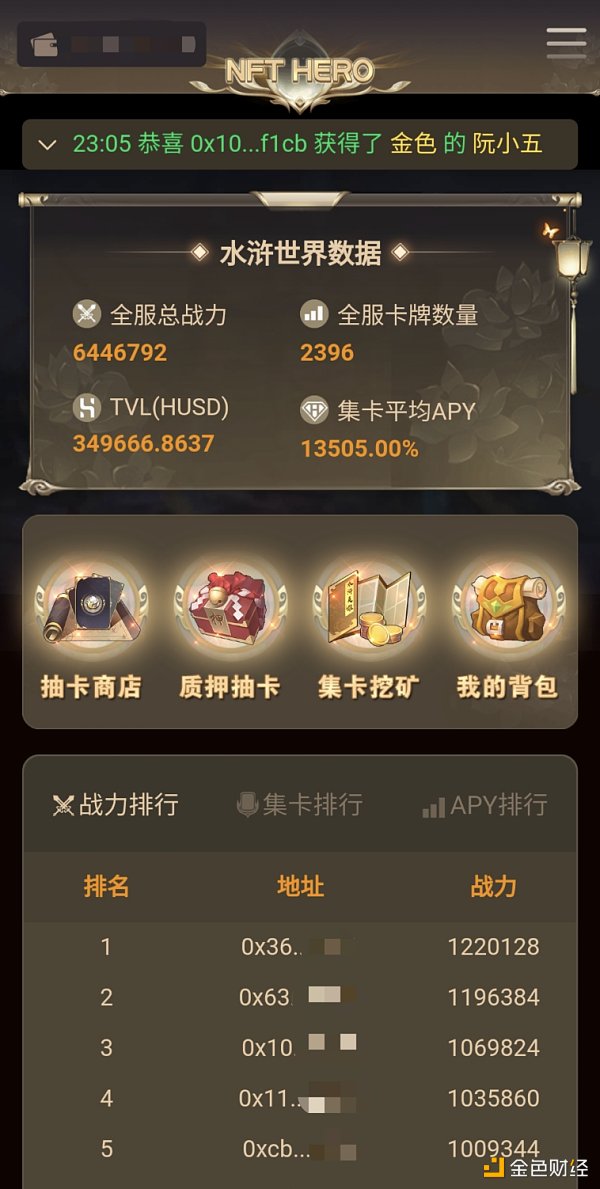Image resolution: width=600 pixels, height=1189 pixels.
Task: Open 抽卡商店 card shop
Action: [x=91, y=627]
